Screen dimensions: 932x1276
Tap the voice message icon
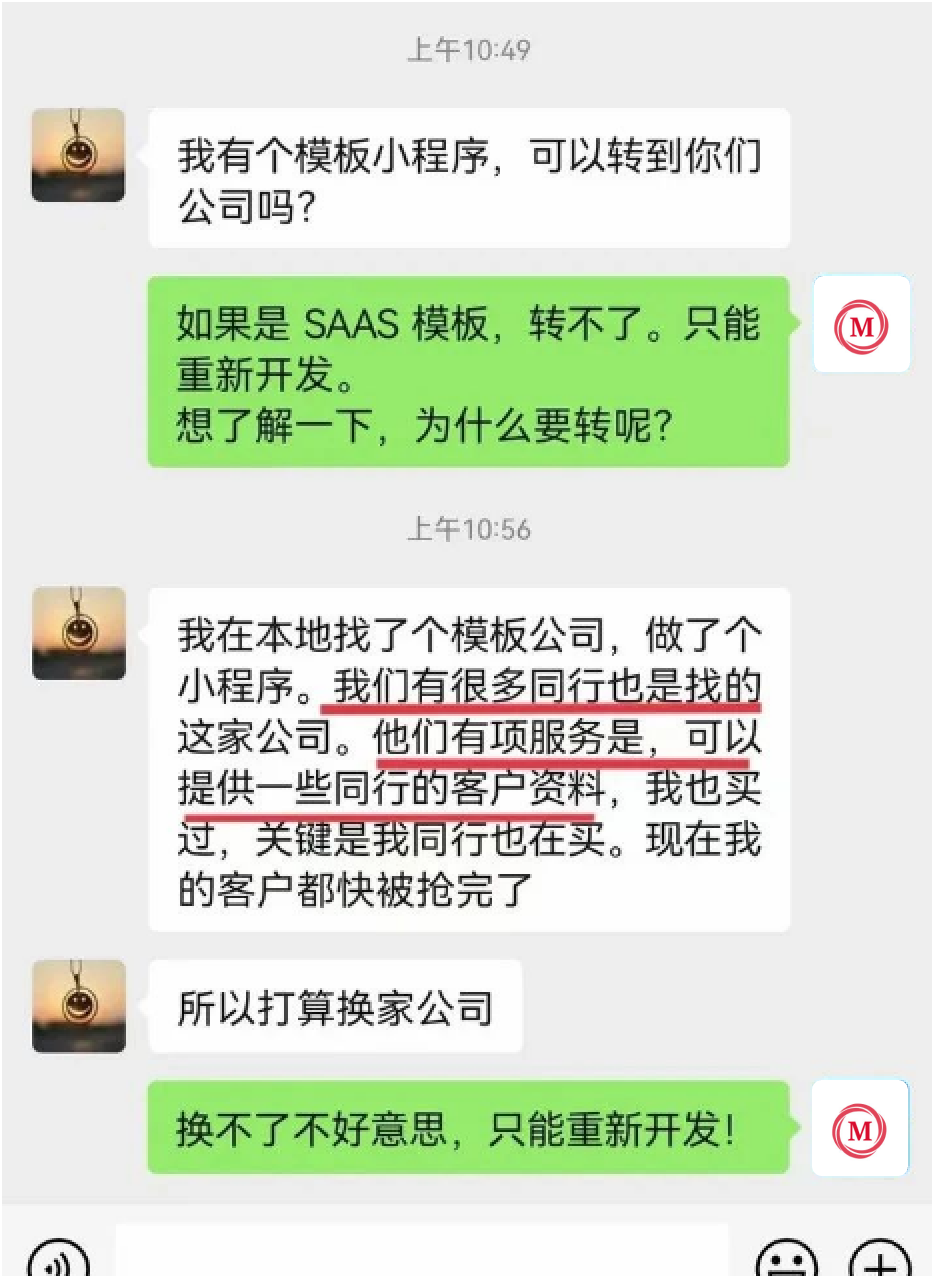tap(58, 1262)
